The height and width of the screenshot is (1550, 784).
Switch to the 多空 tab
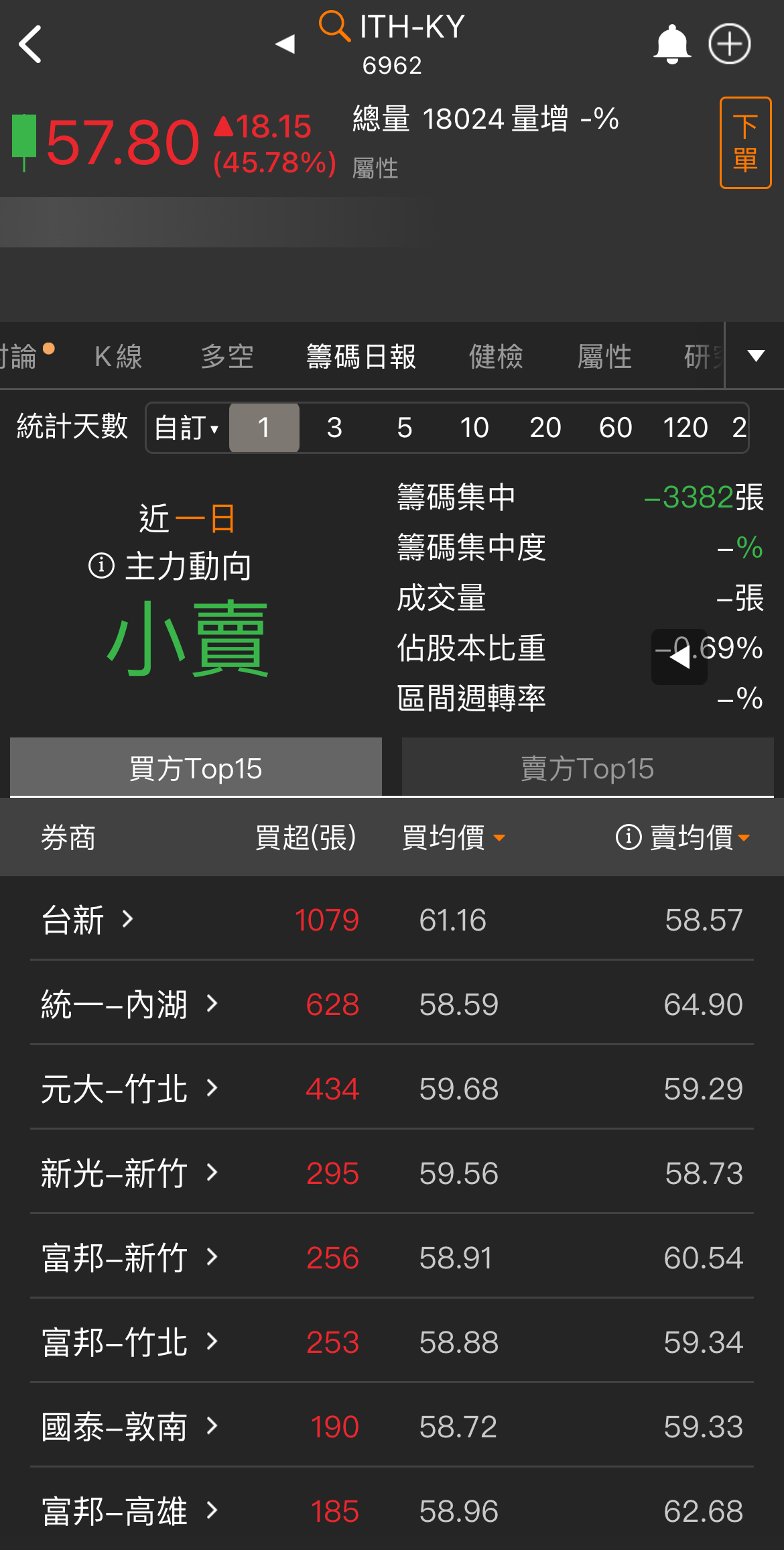[227, 357]
